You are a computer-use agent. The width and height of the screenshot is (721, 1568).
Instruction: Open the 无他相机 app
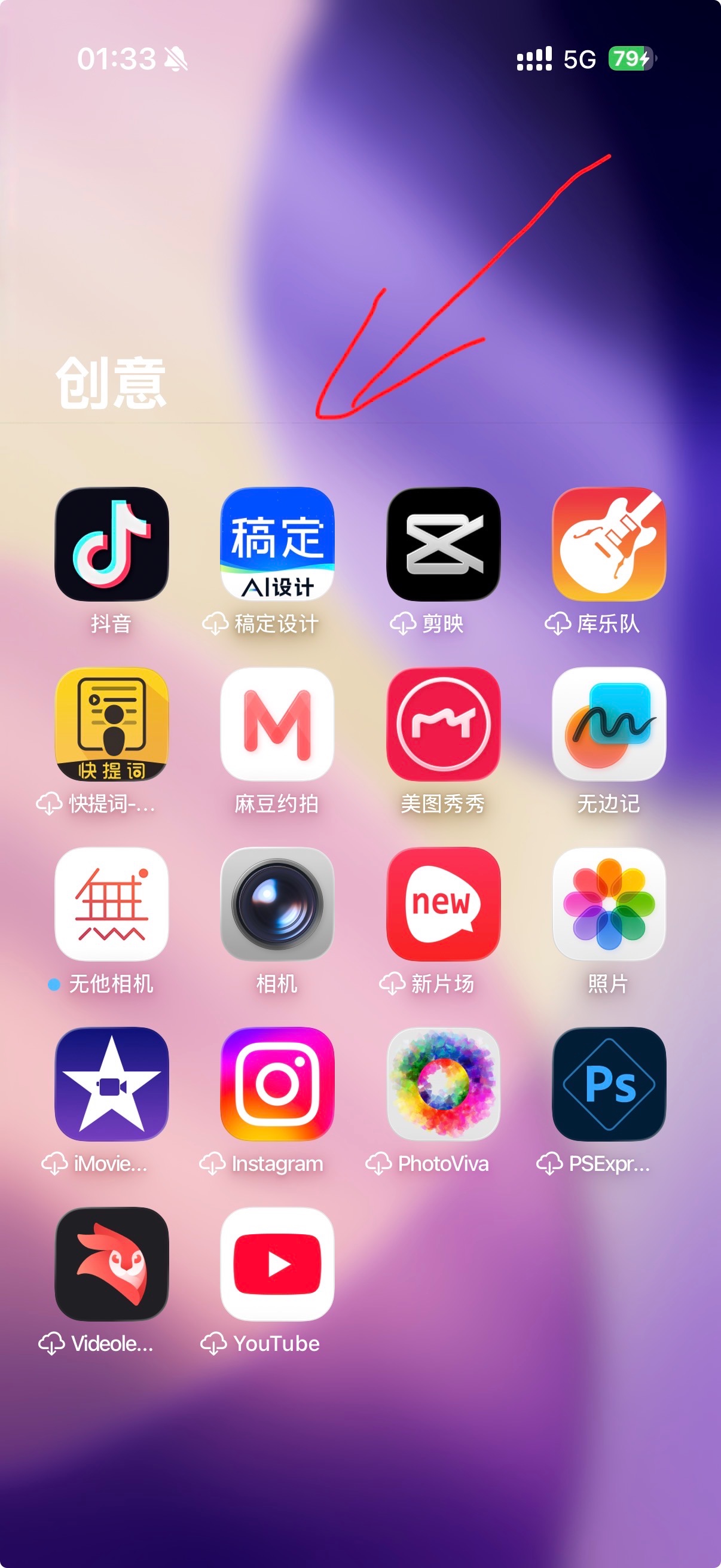coord(111,904)
